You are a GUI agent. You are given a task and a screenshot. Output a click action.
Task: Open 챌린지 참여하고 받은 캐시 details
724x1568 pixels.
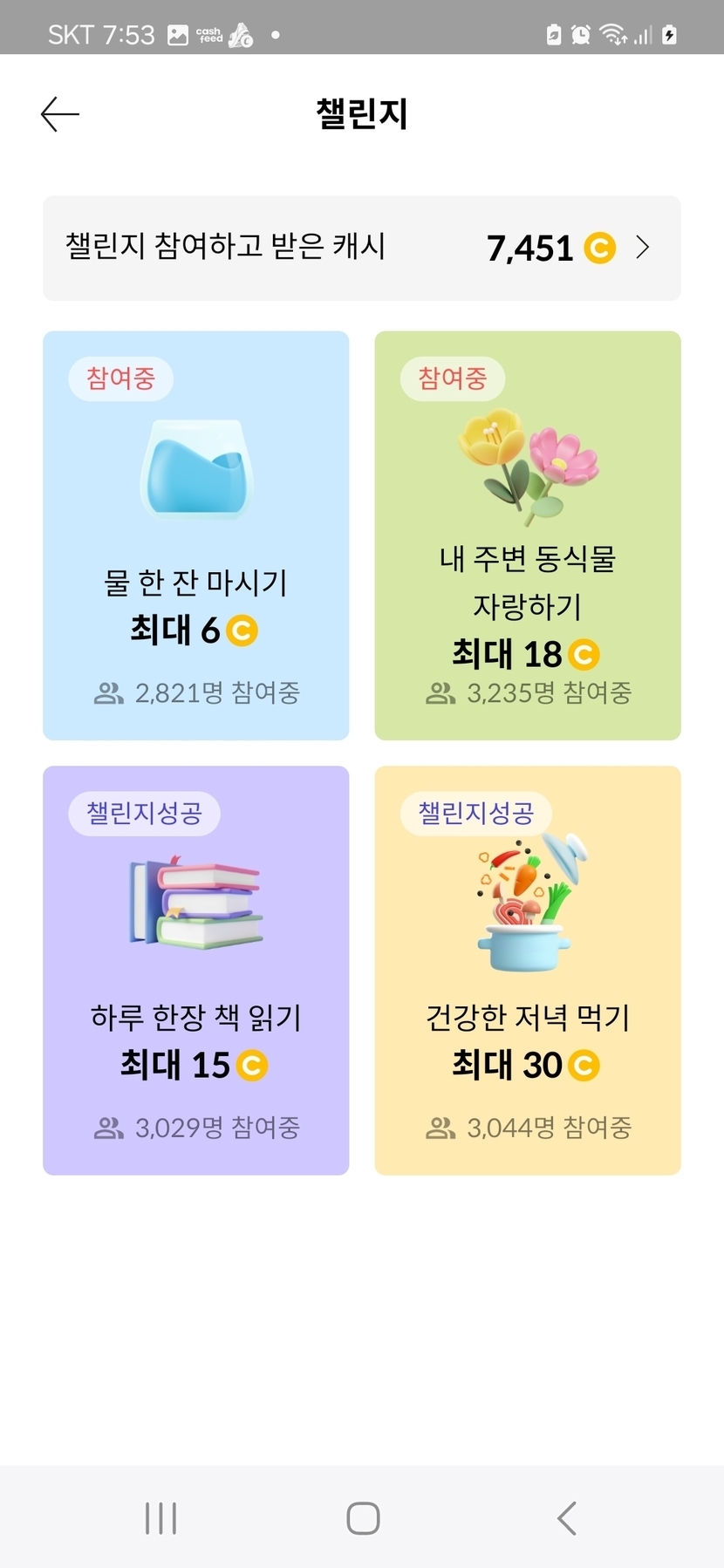pos(361,249)
